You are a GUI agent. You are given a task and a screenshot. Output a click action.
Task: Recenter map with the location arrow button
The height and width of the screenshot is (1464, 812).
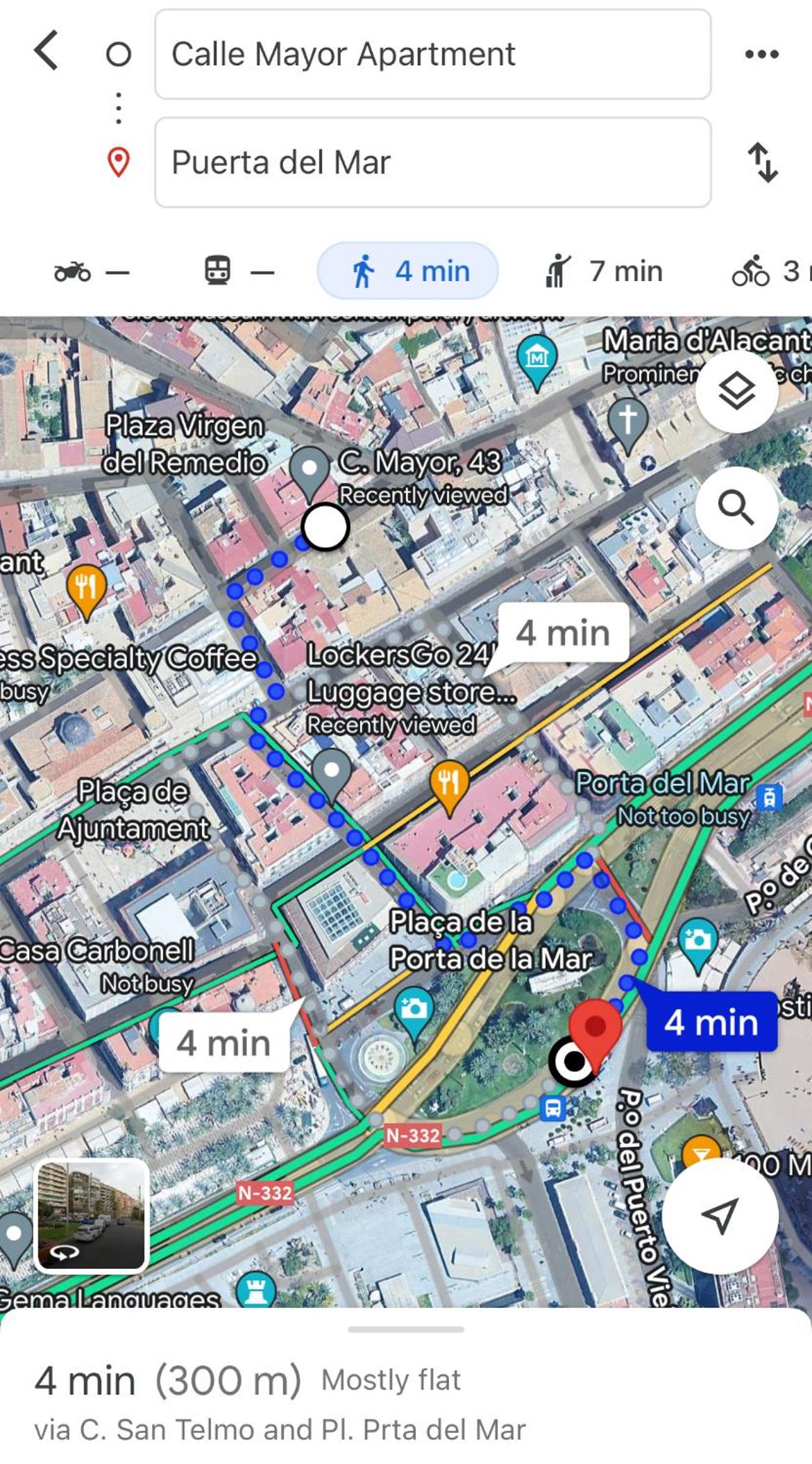coord(720,1215)
